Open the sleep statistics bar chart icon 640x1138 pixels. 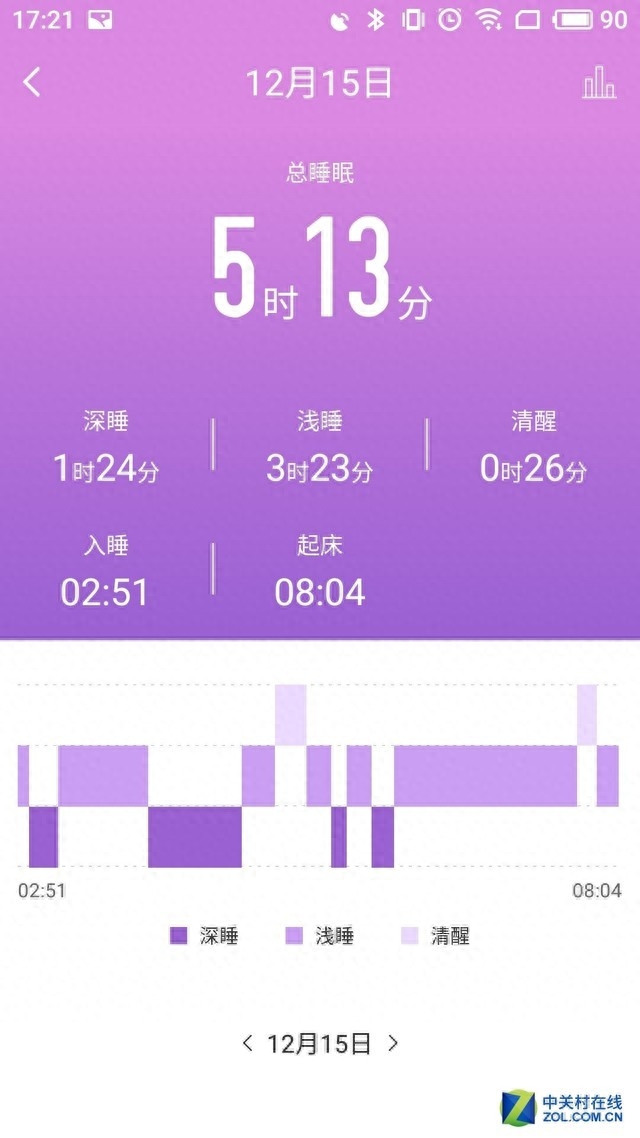click(x=599, y=82)
